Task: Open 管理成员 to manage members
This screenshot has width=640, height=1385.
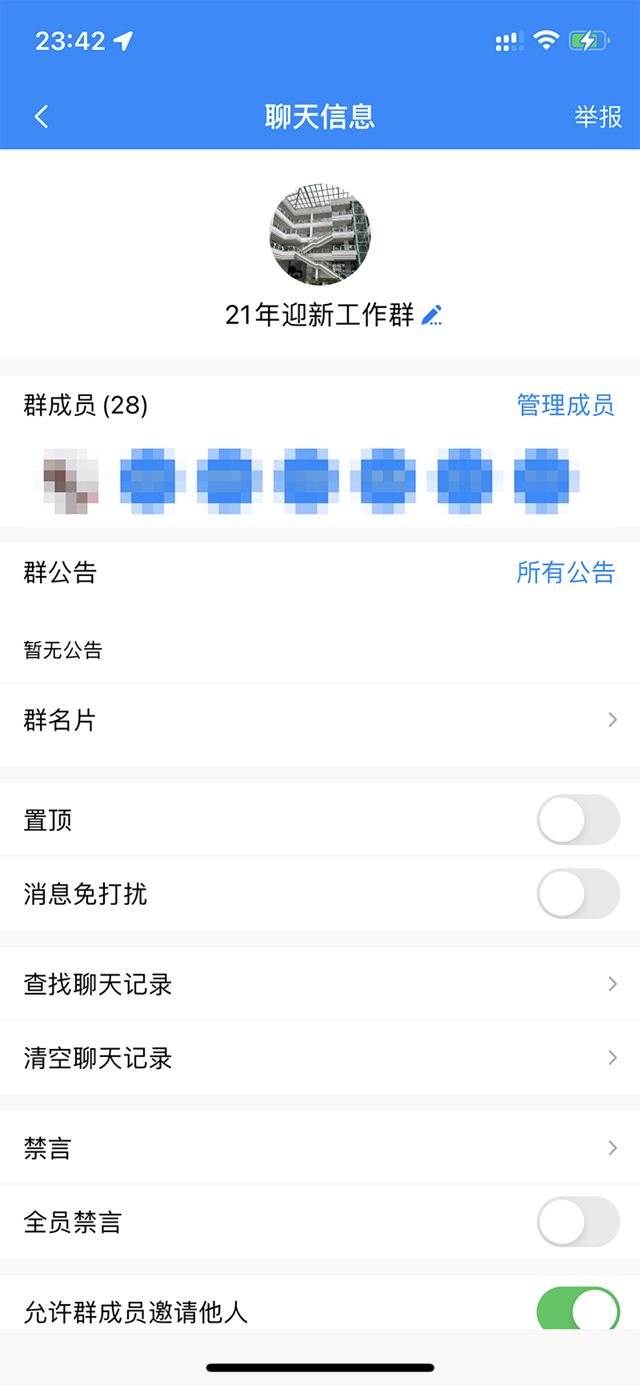Action: [565, 405]
